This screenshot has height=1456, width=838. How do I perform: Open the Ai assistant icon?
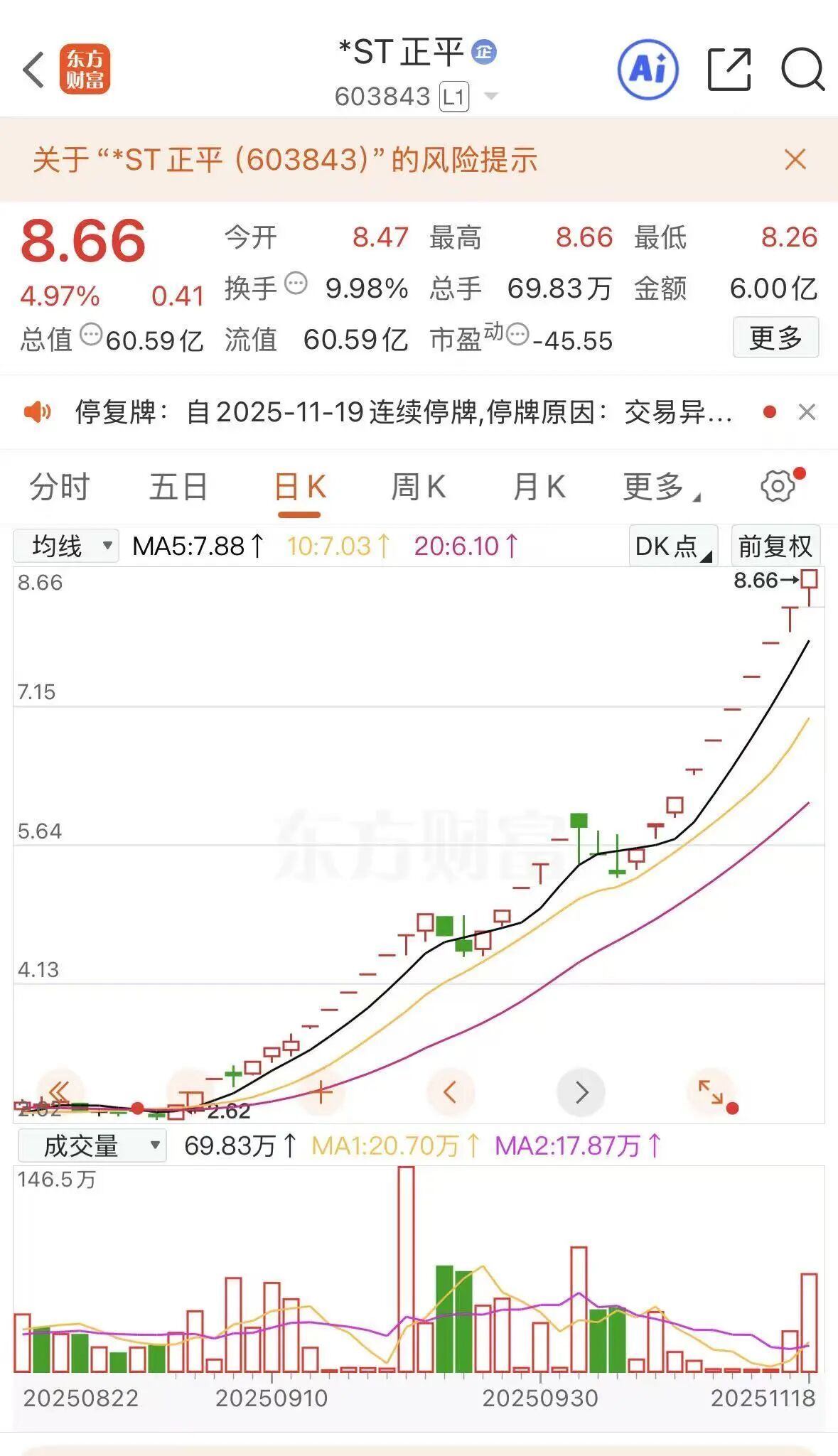tap(648, 70)
